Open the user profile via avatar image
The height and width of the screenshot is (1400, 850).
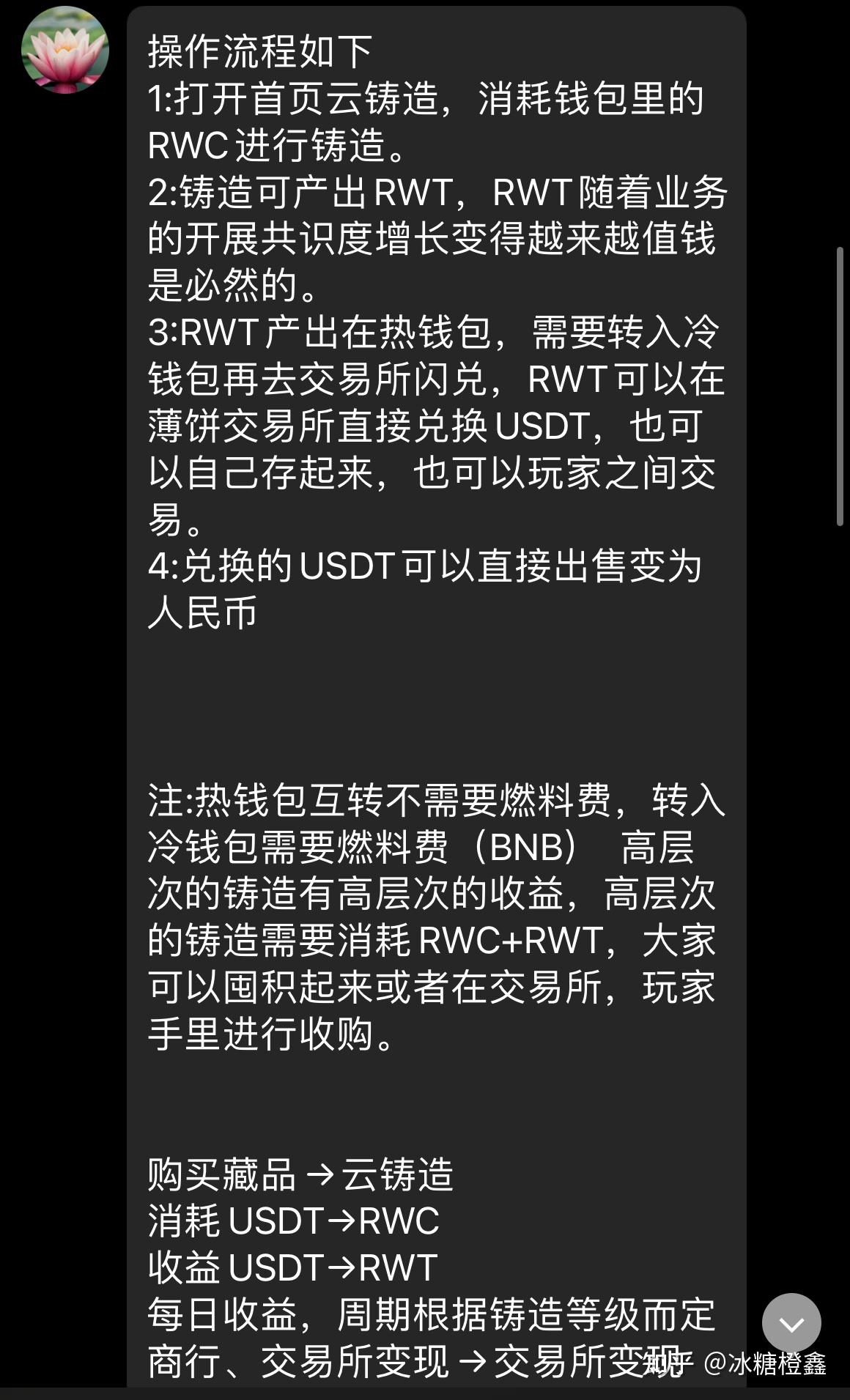click(66, 51)
